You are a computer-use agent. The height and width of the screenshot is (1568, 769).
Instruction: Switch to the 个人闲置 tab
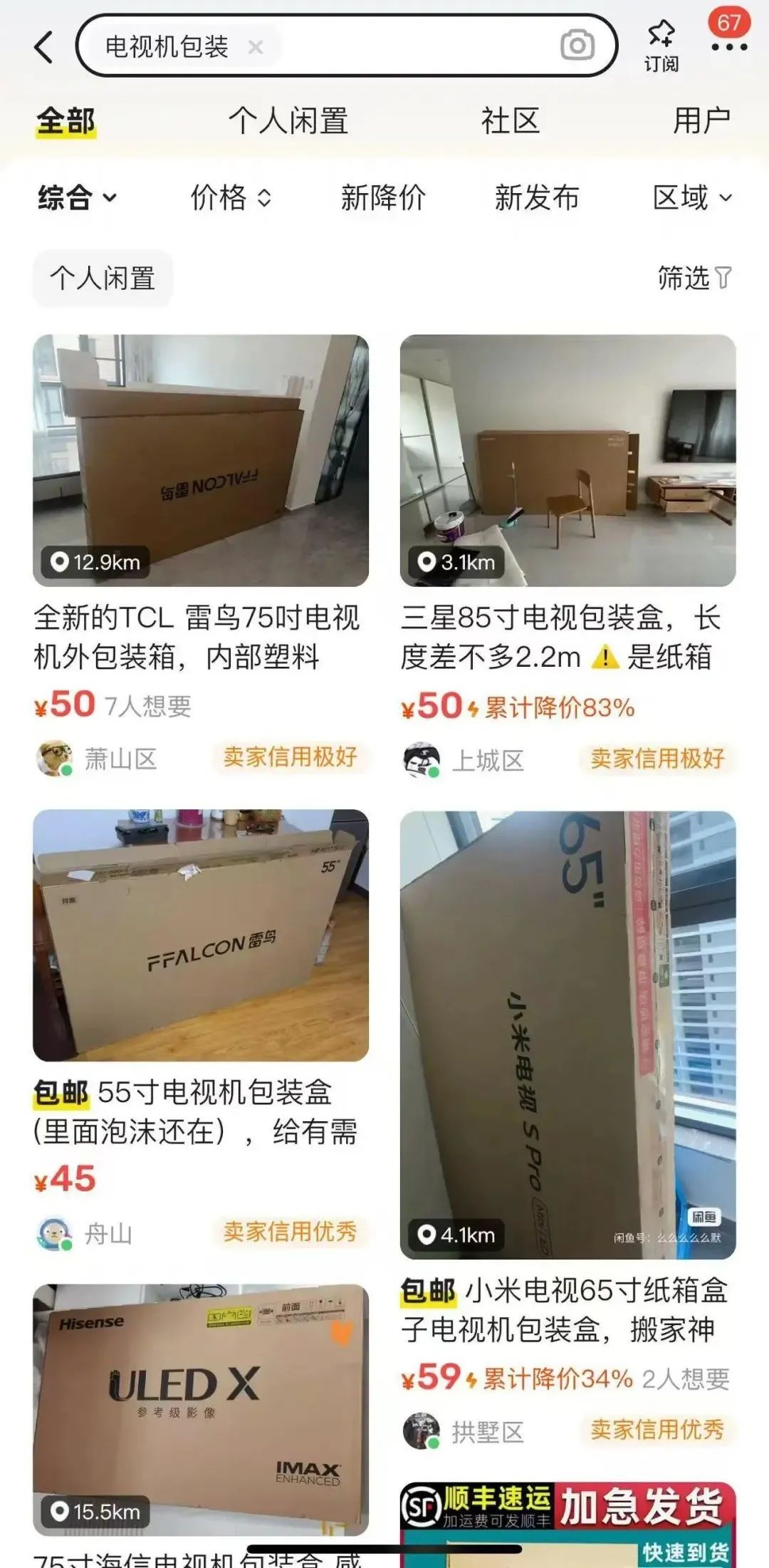(x=288, y=121)
